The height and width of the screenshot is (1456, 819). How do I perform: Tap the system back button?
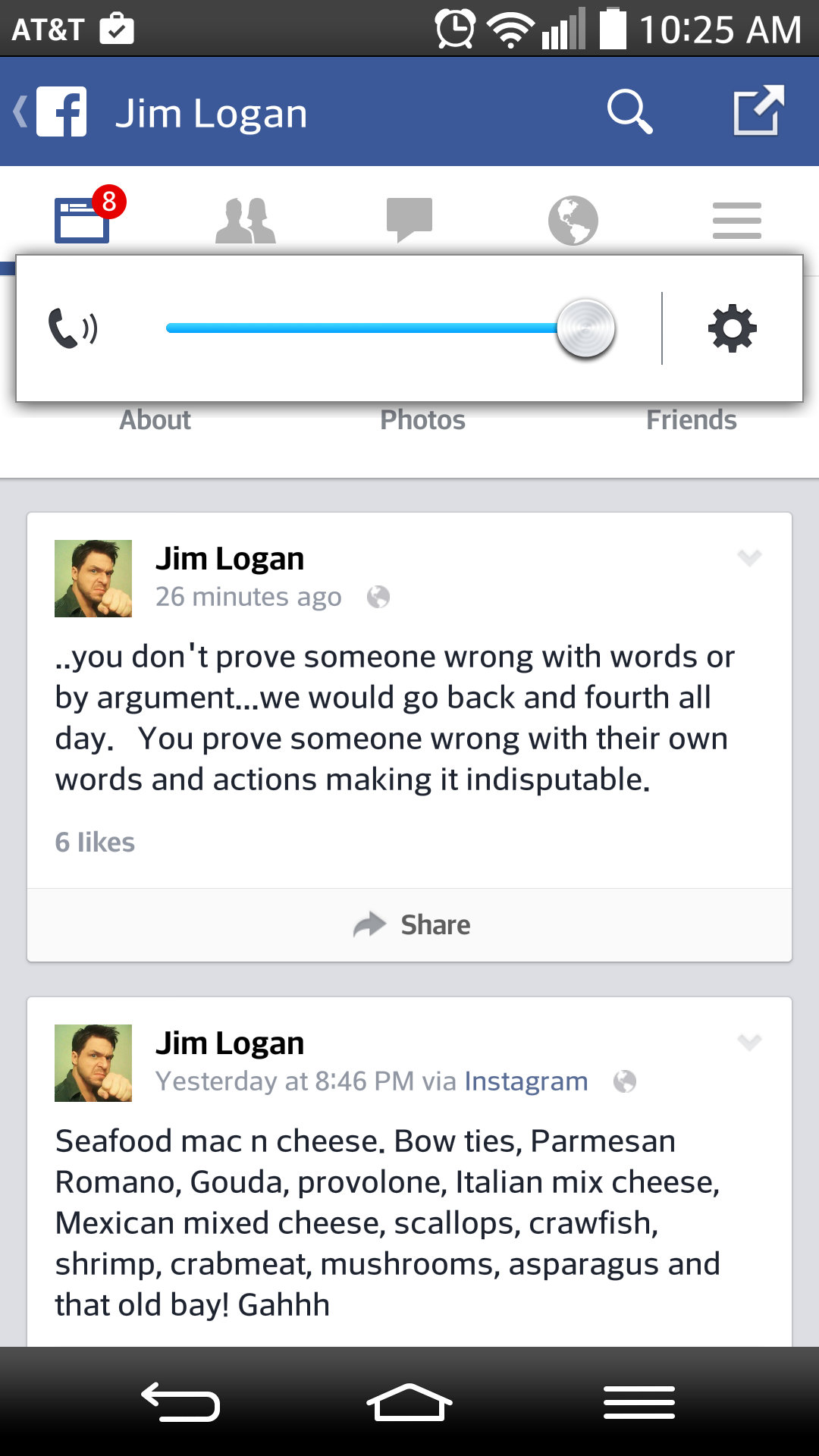coord(180,1401)
